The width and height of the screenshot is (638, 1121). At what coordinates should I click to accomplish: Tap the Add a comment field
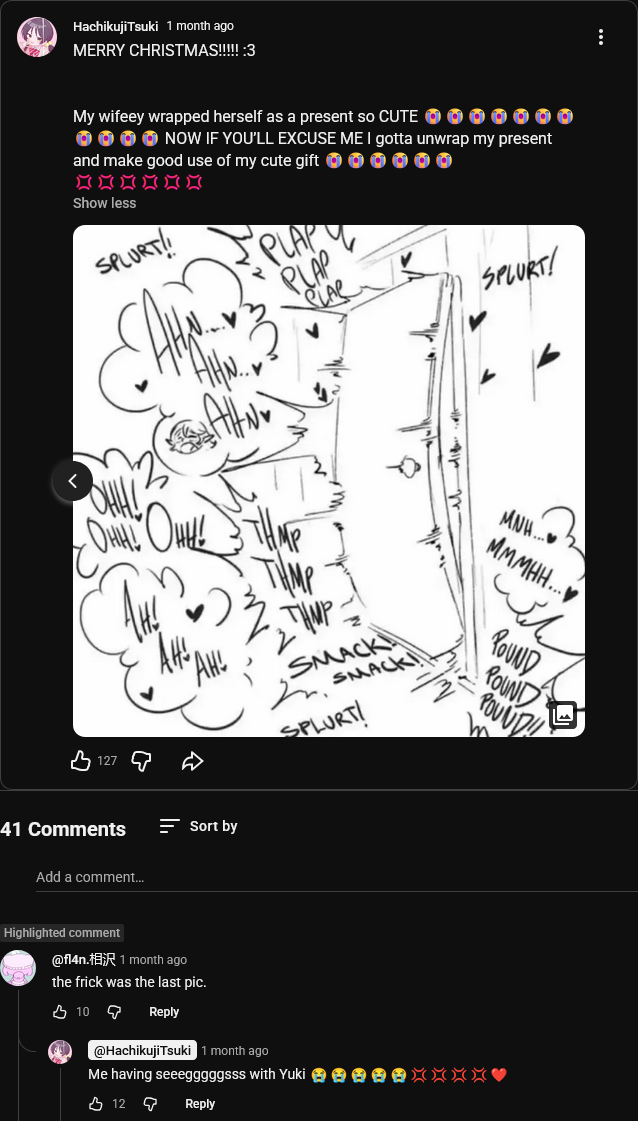pos(336,877)
